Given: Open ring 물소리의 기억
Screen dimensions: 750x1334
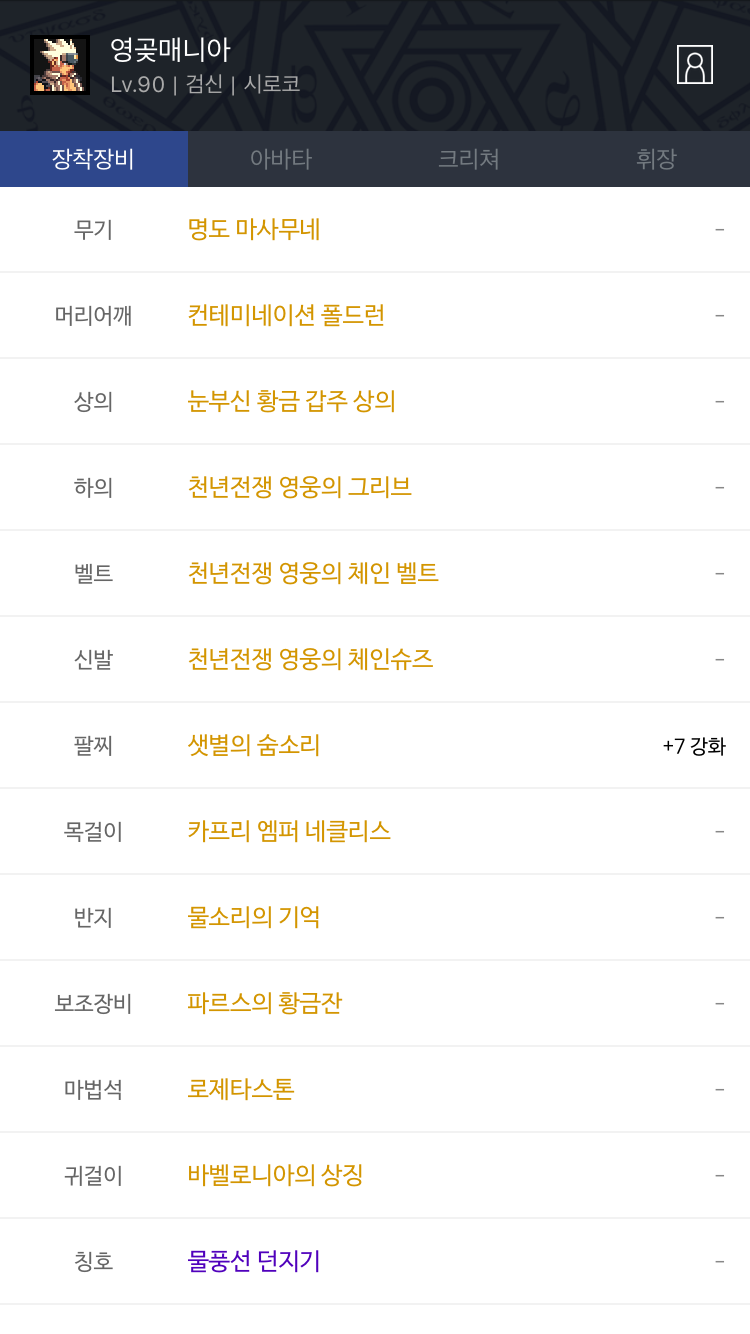Looking at the screenshot, I should point(254,918).
